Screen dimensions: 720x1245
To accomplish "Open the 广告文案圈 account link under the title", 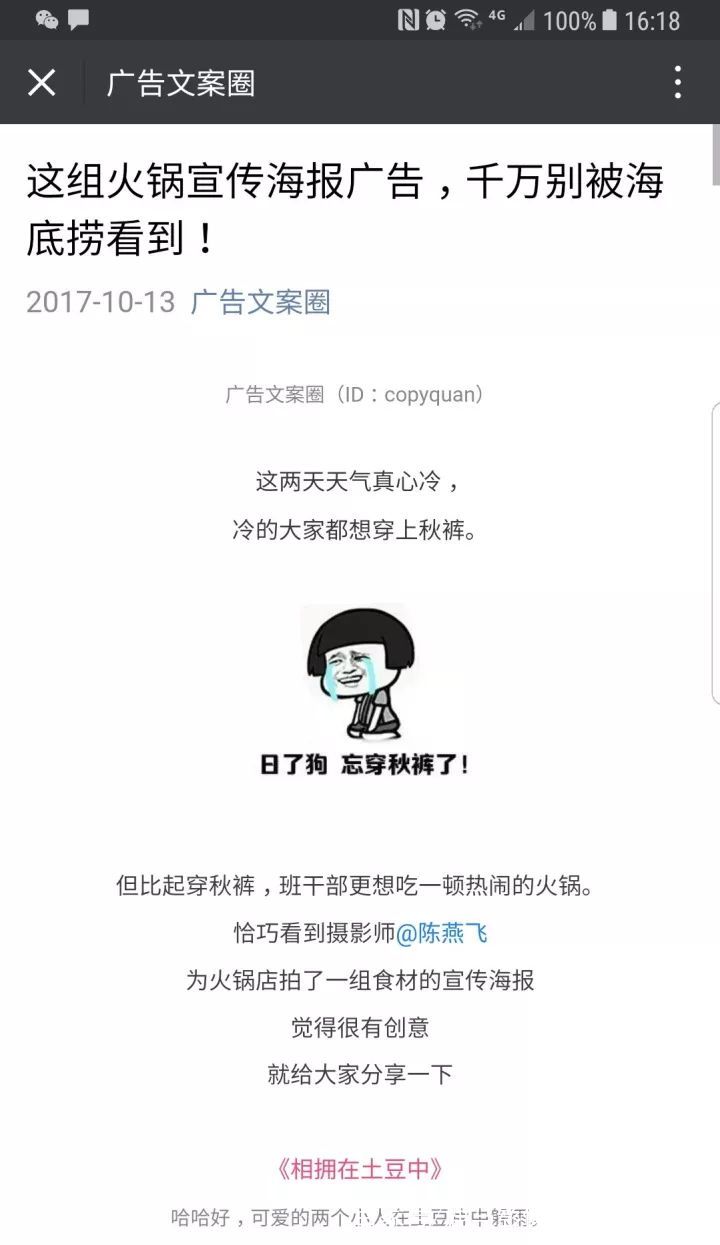I will coord(260,302).
